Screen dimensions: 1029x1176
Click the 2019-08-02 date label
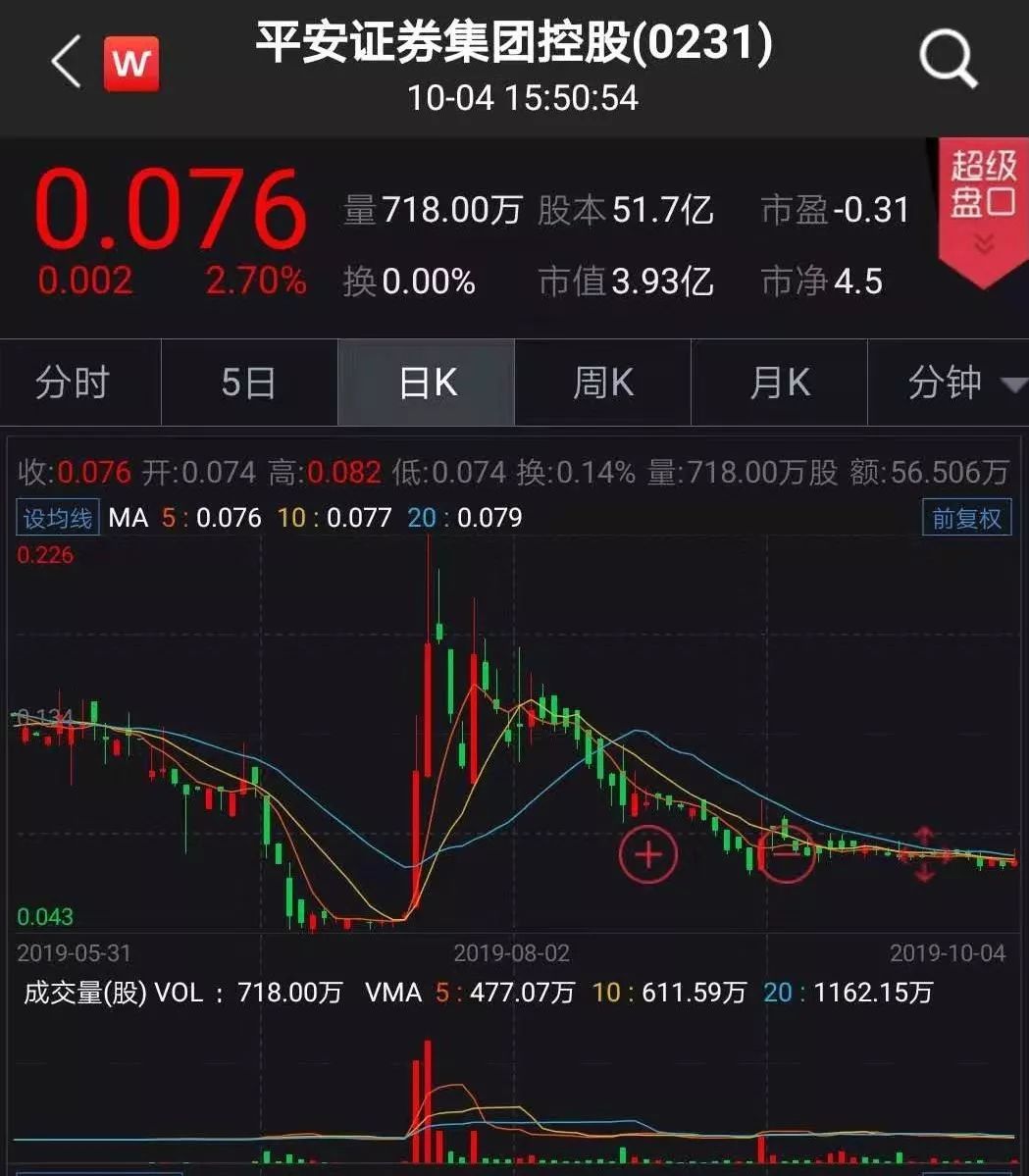point(514,951)
